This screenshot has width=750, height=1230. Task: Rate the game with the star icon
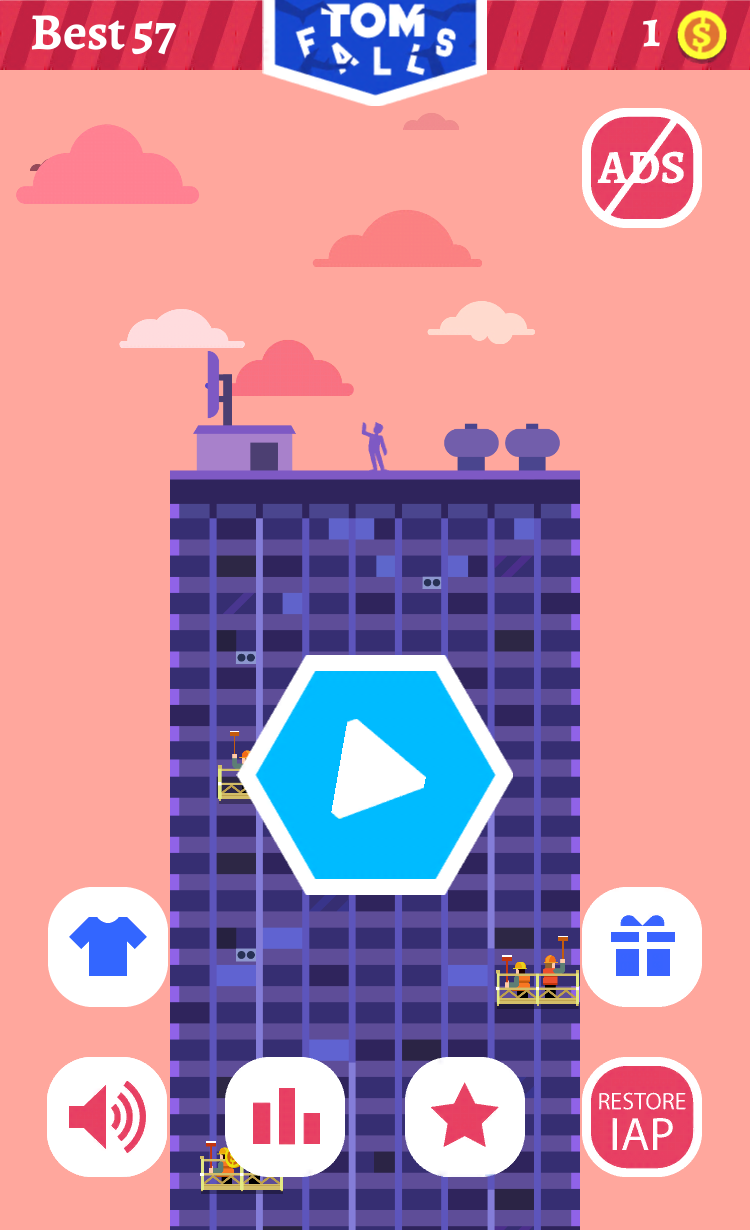[x=464, y=1116]
